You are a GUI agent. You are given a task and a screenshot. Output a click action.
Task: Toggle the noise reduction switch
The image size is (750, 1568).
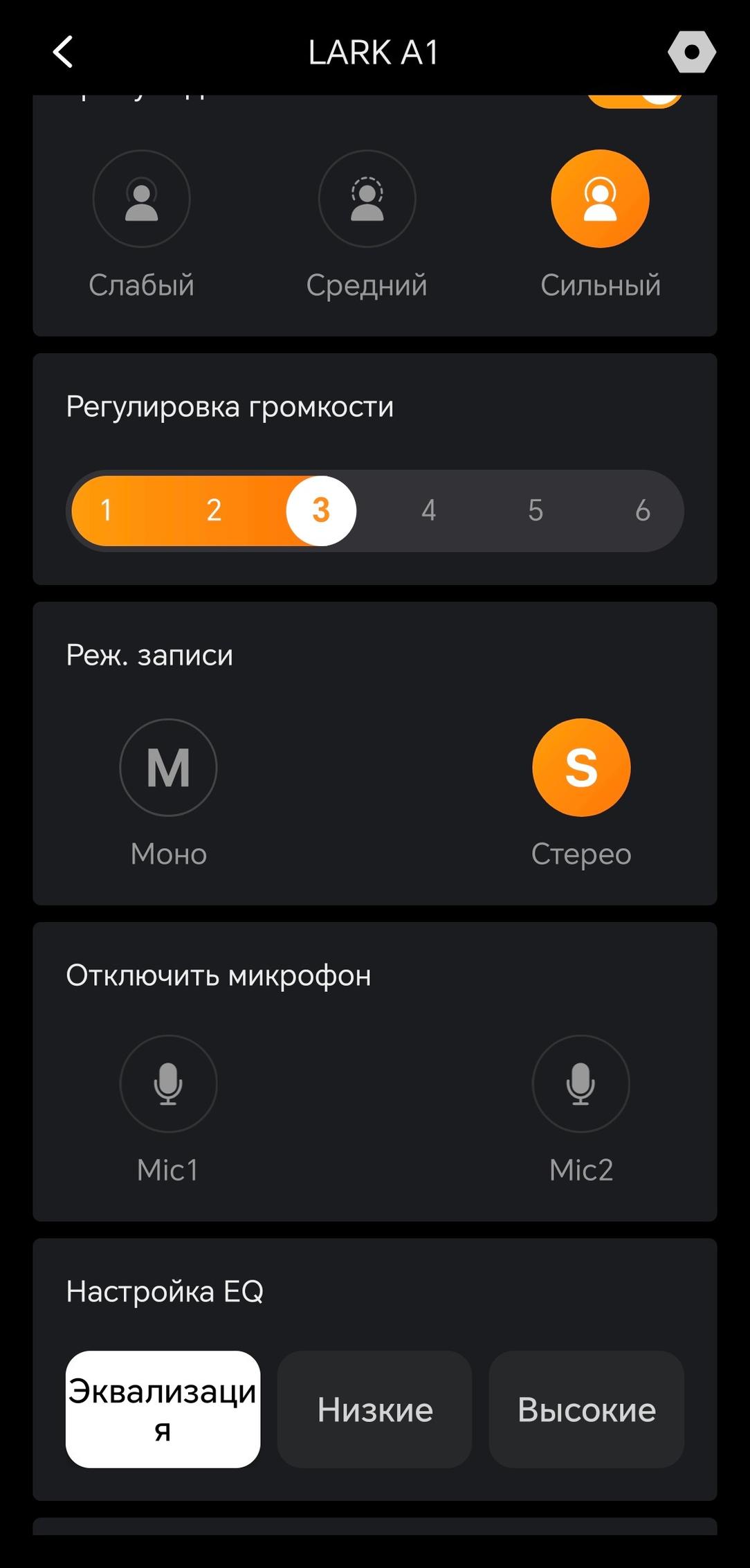634,101
